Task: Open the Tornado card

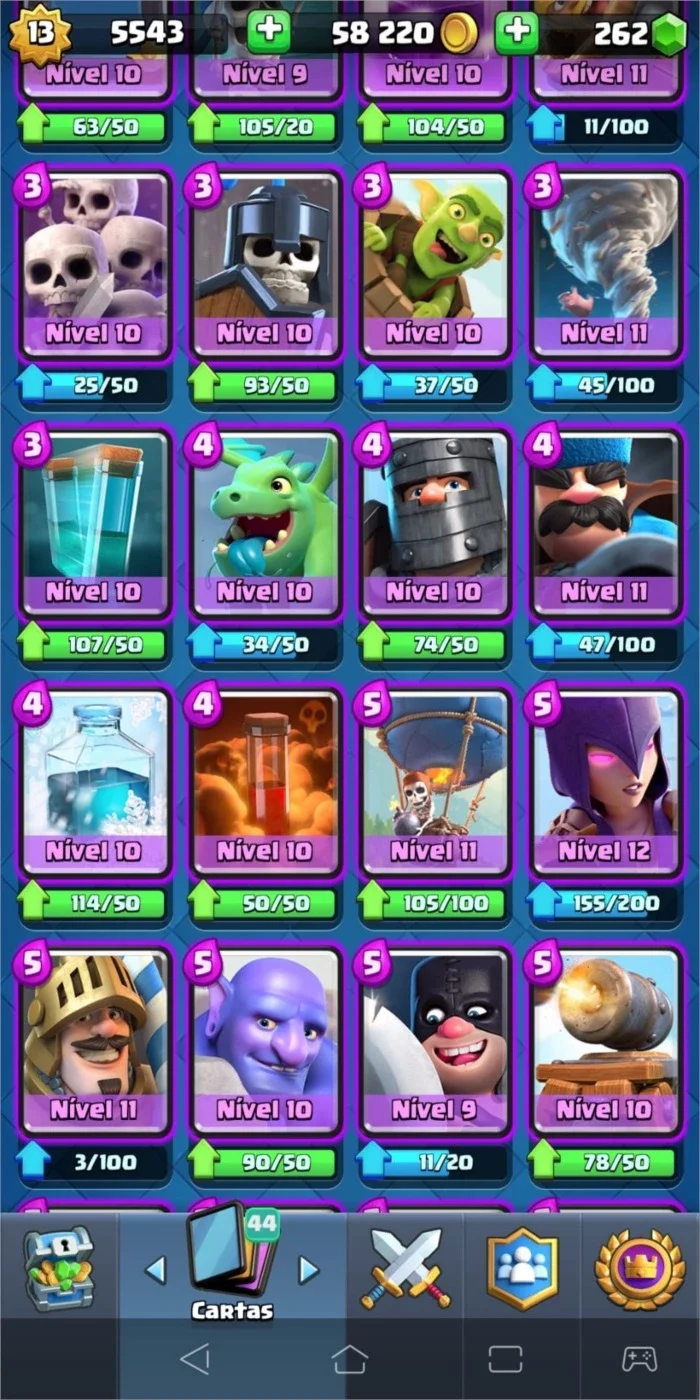Action: [605, 267]
